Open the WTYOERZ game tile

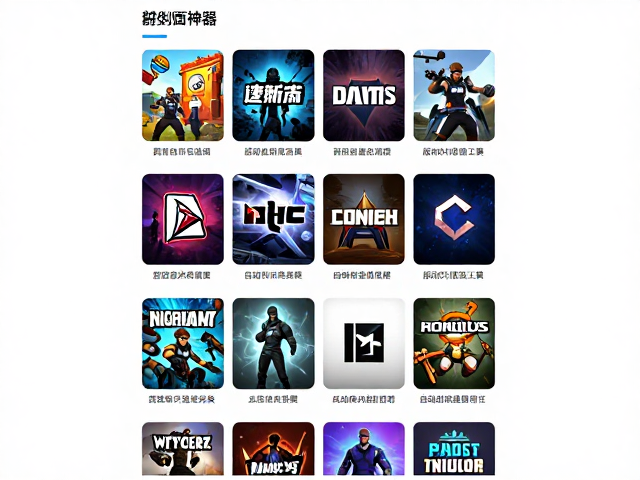tap(183, 449)
